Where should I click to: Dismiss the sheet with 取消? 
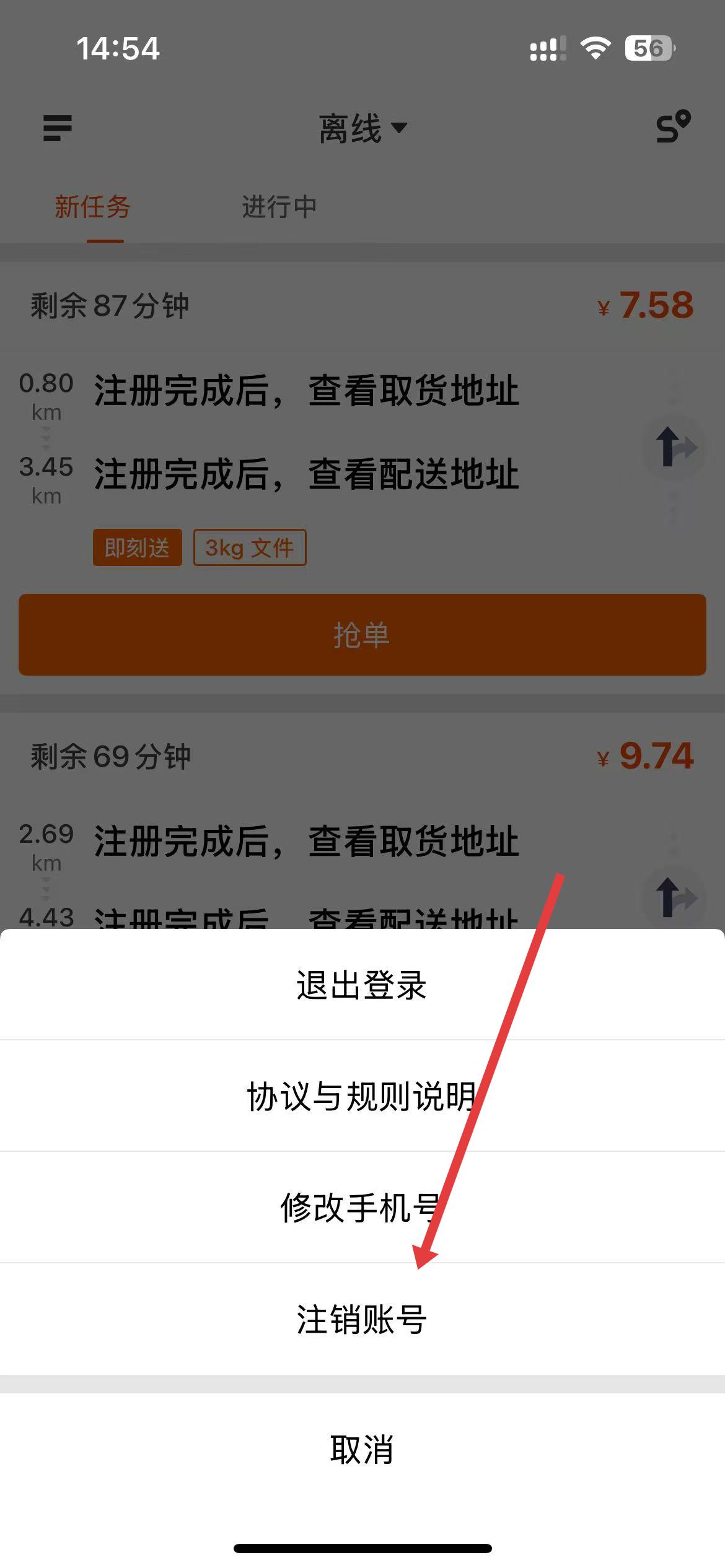coord(362,1450)
